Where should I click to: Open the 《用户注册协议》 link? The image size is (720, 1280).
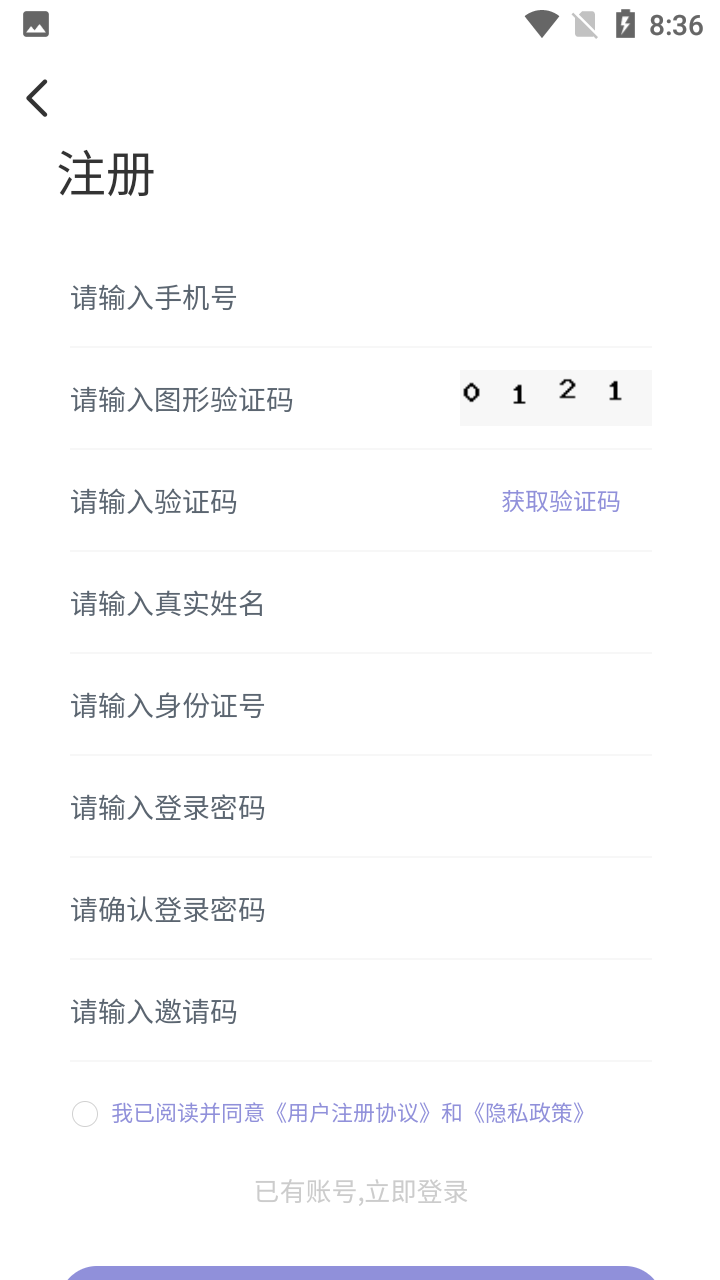click(355, 1113)
